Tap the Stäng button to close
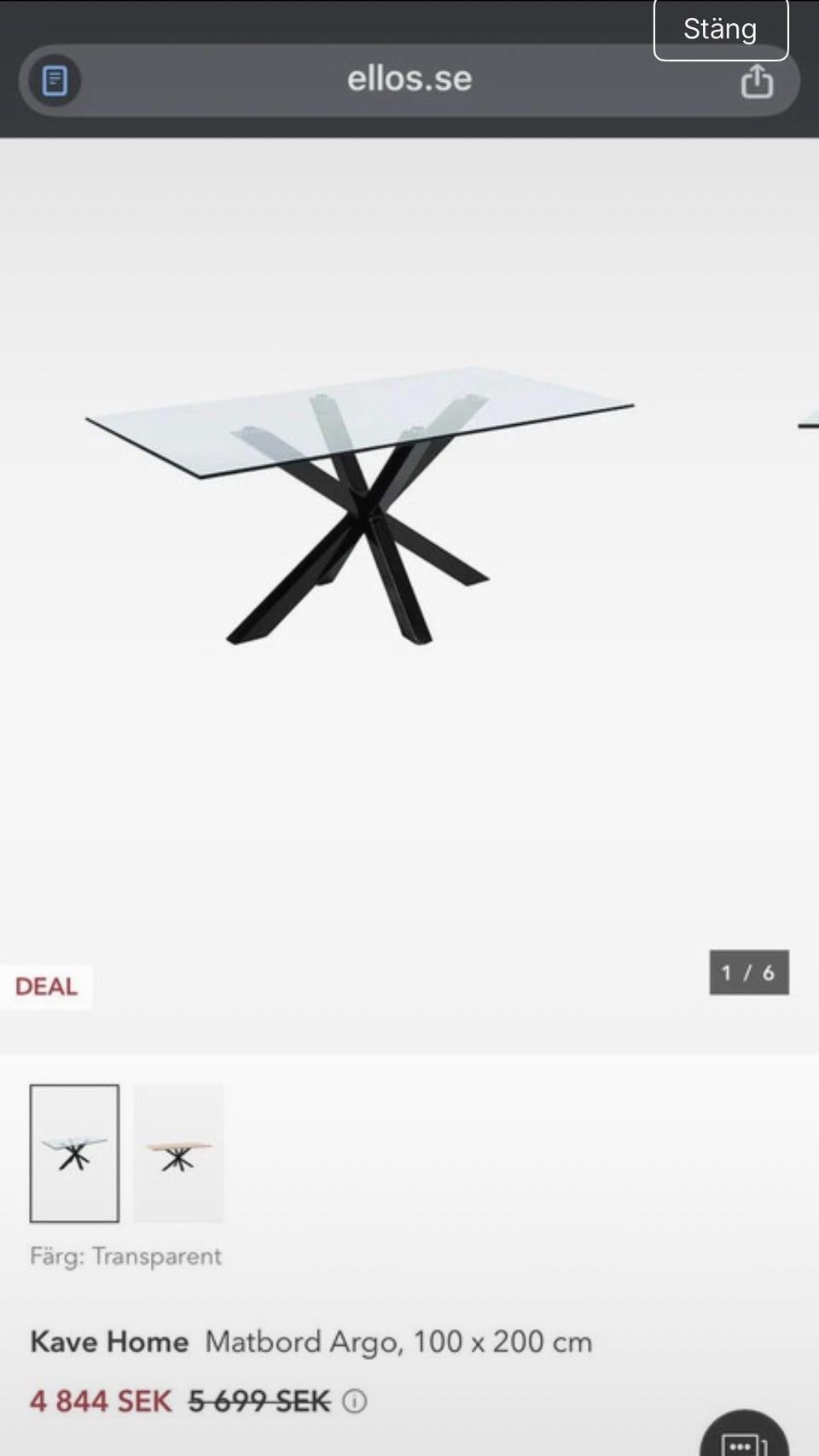 pyautogui.click(x=720, y=29)
